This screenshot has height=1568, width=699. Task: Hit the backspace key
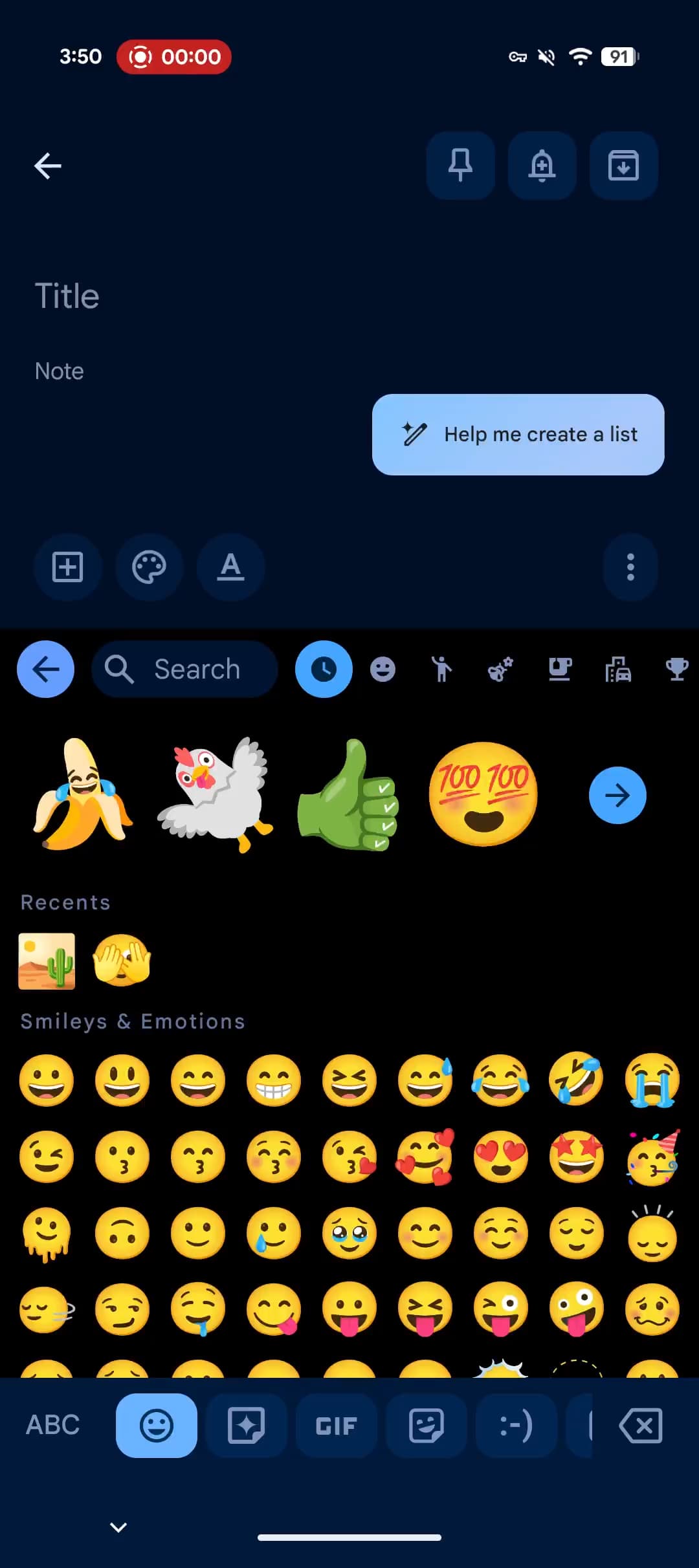point(640,1425)
